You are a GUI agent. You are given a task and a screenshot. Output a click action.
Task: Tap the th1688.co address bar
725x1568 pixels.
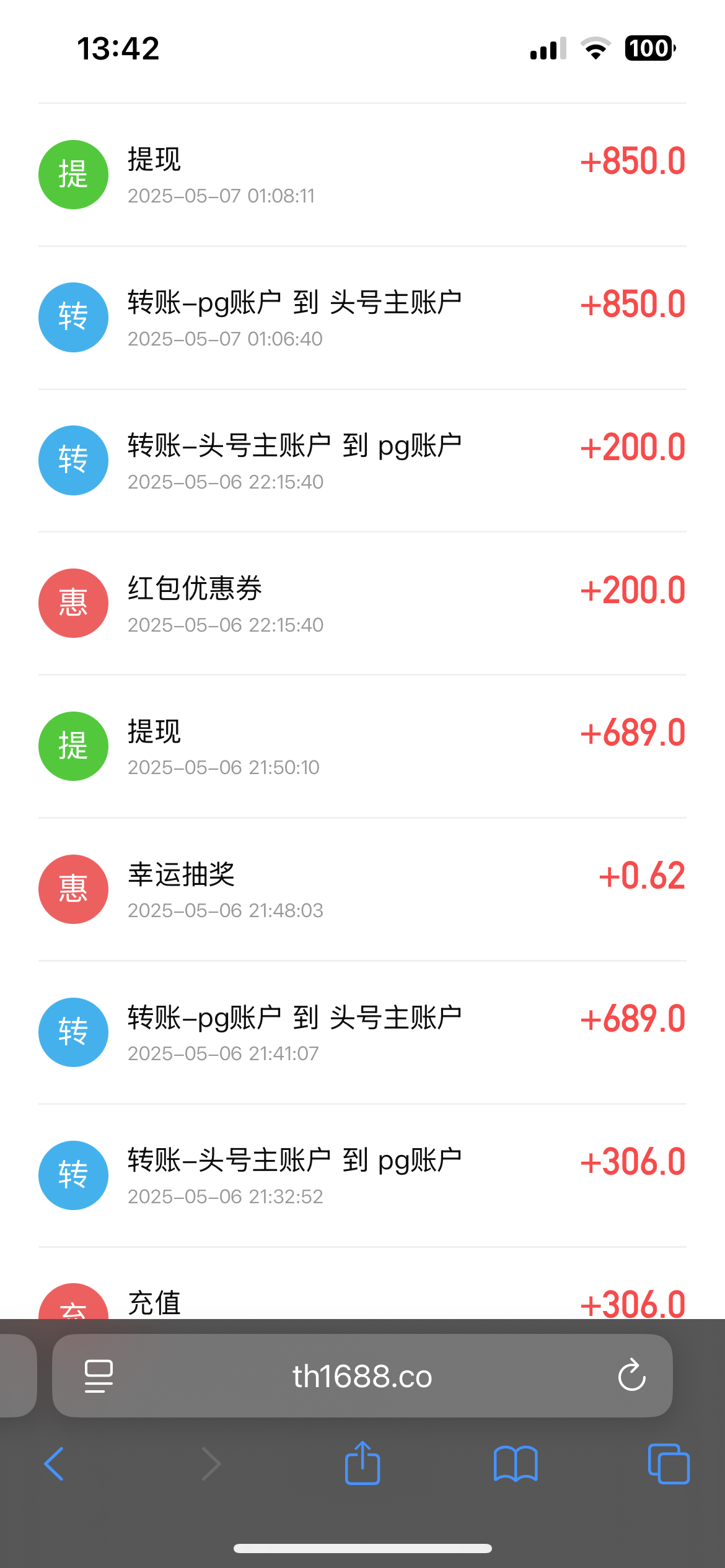point(362,1375)
